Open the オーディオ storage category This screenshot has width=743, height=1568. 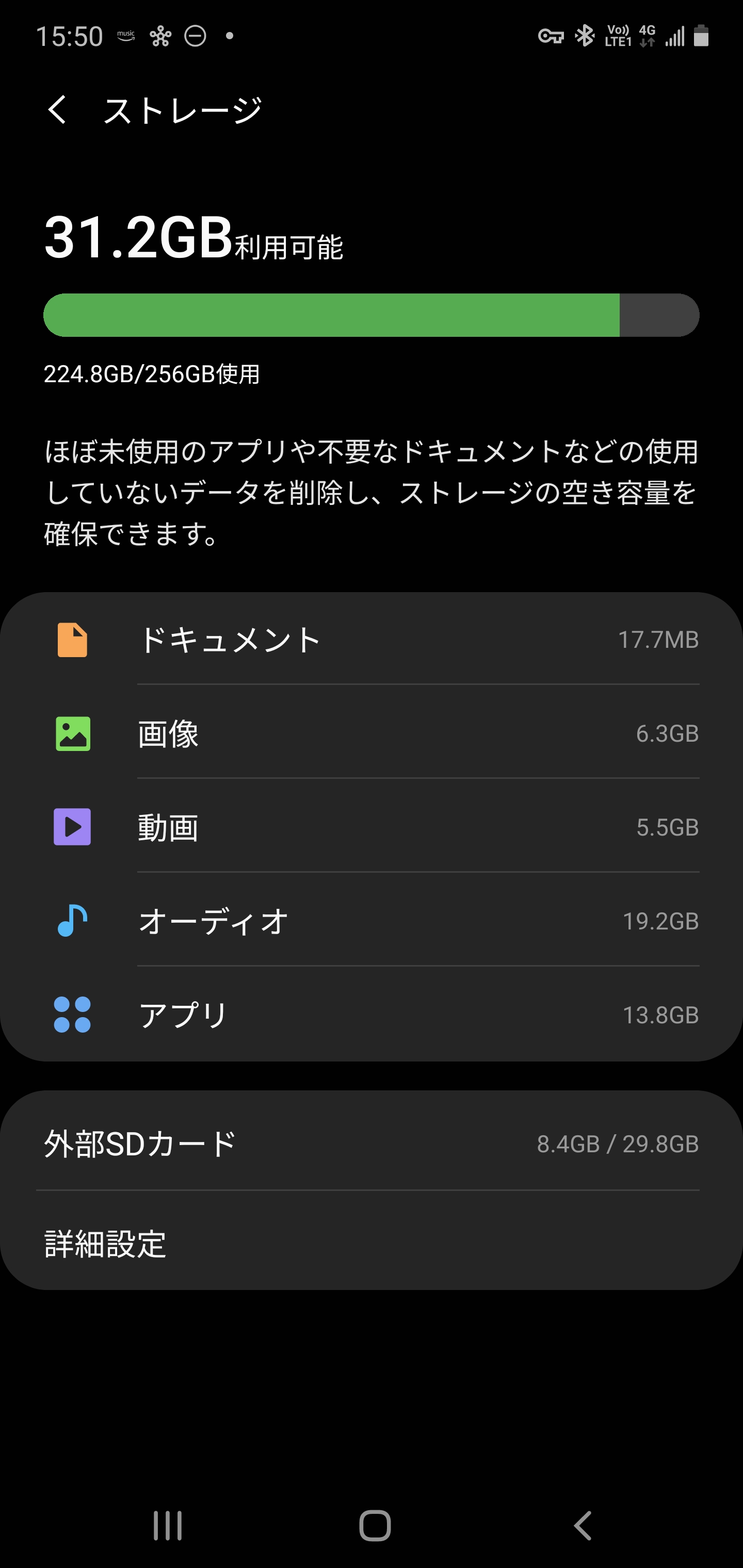coord(372,920)
